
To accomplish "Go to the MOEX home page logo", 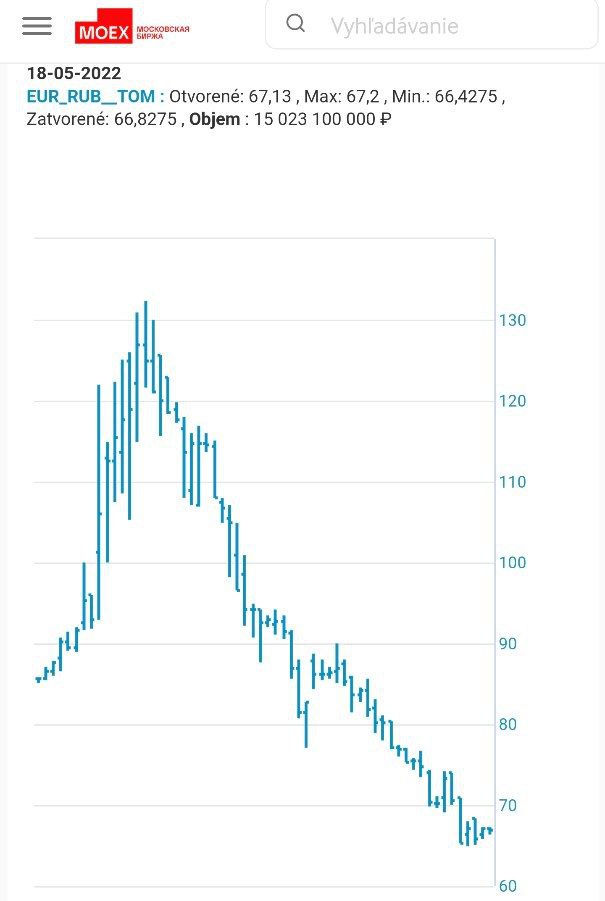I will pyautogui.click(x=132, y=27).
